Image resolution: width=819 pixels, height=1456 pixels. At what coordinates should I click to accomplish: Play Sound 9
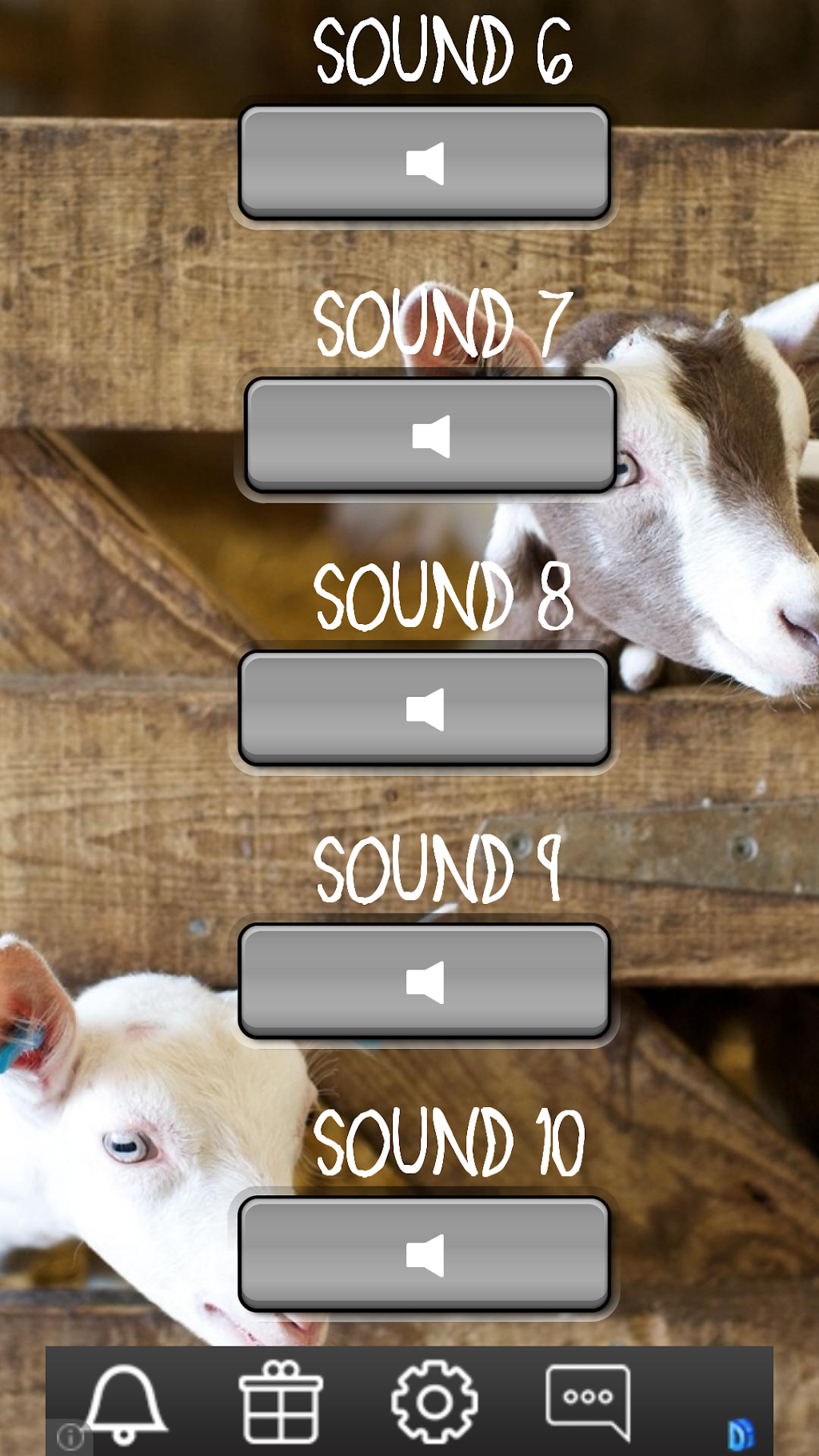(424, 981)
